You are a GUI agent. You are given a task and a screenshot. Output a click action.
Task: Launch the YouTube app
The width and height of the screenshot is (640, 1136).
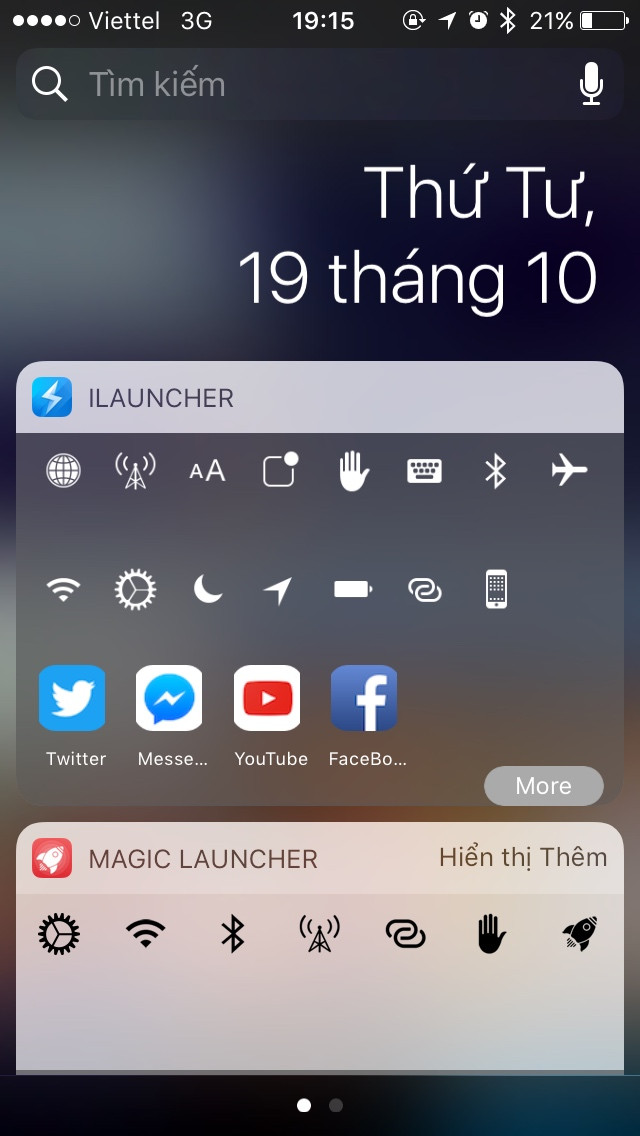click(x=267, y=698)
